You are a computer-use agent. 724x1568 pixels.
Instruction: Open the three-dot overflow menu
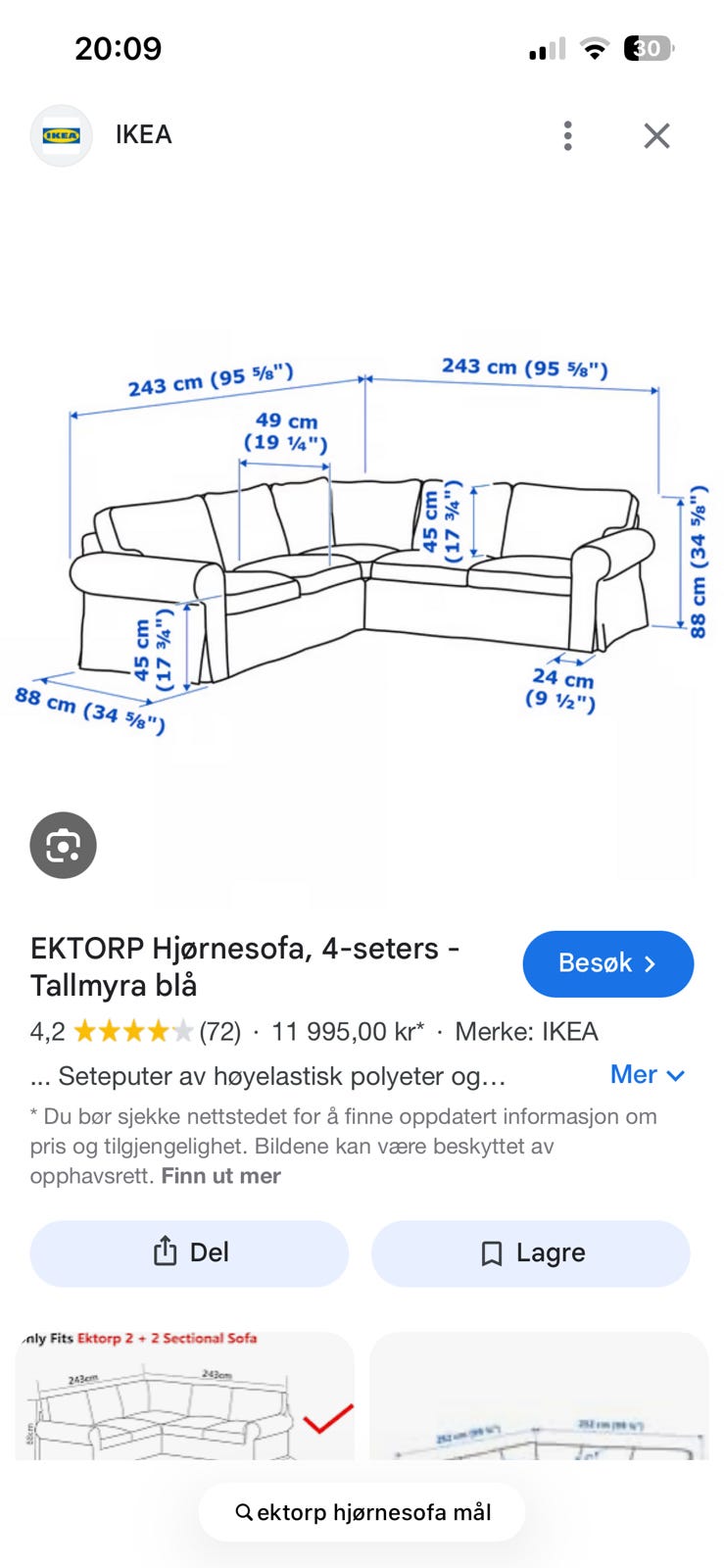point(567,136)
